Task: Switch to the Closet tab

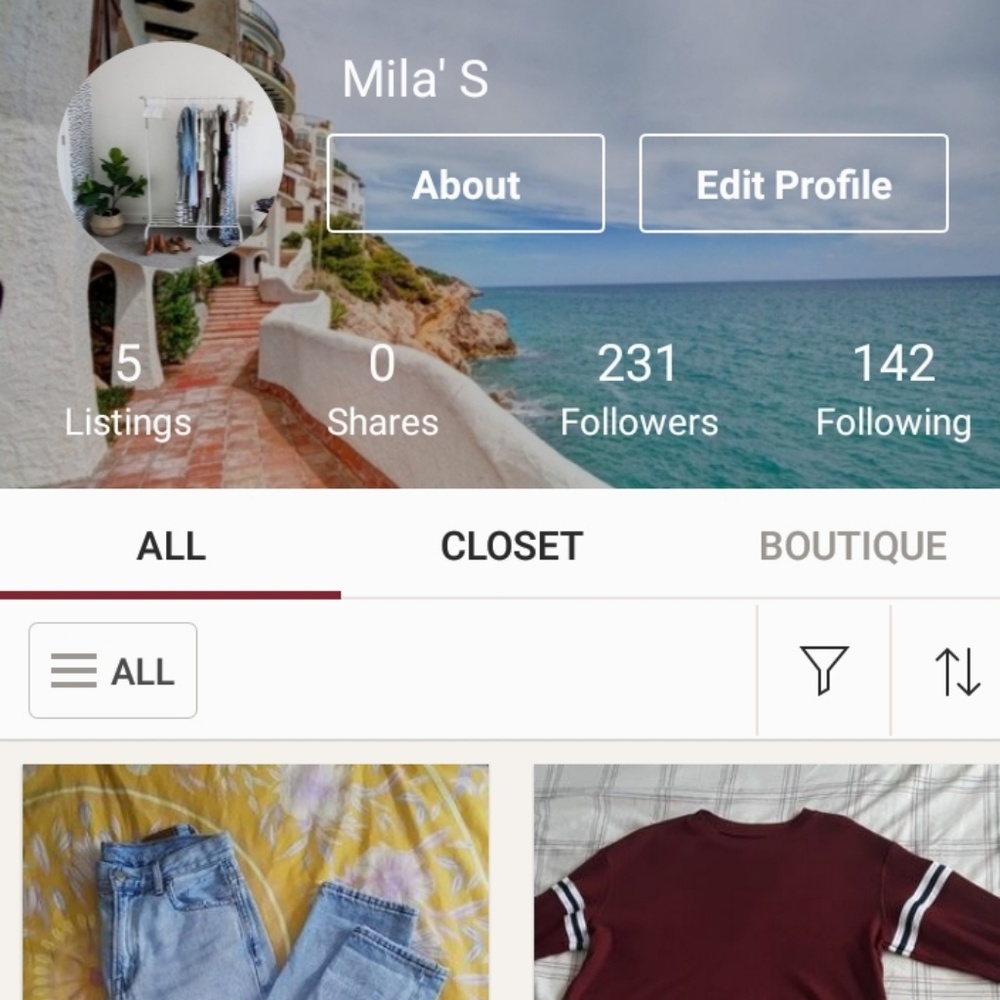Action: click(511, 546)
